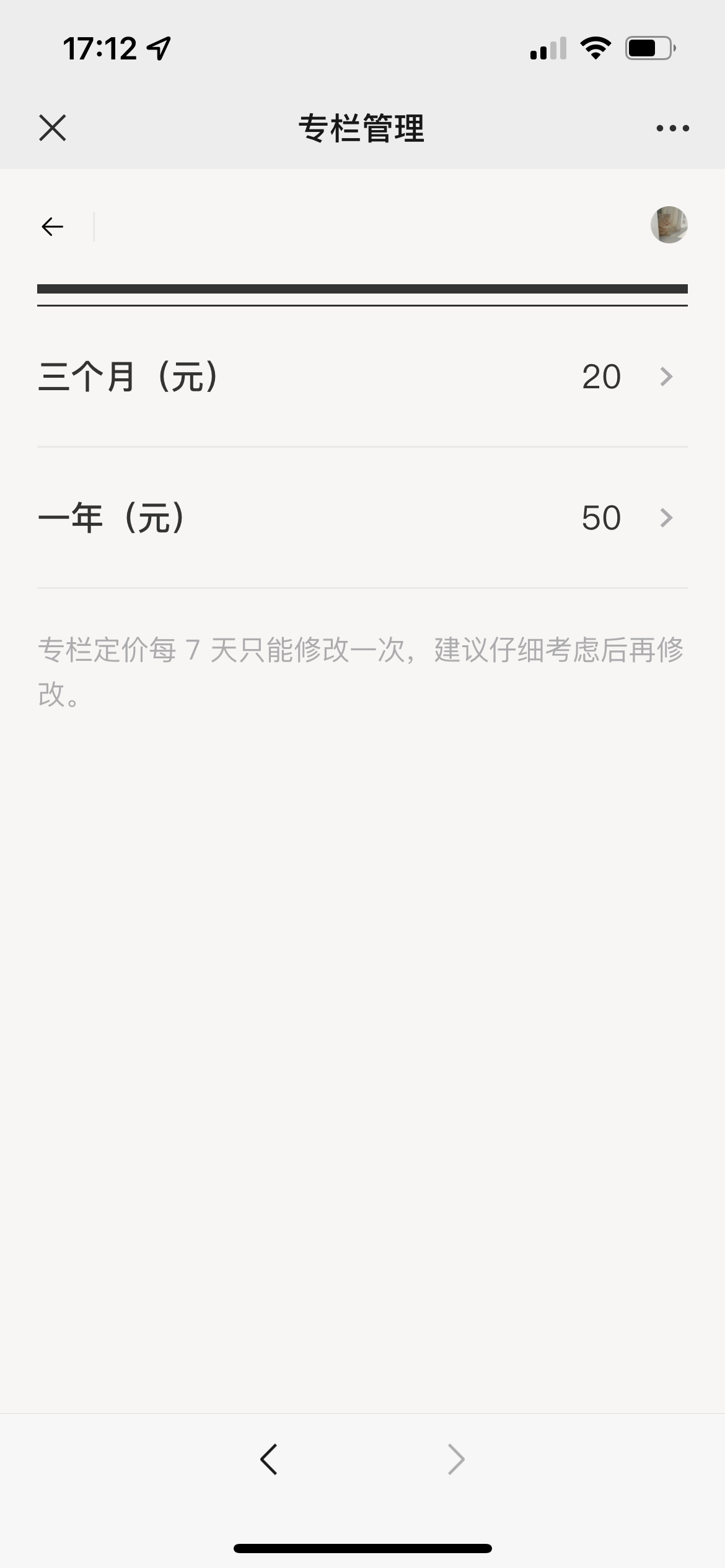Tap the back arrow under the title bar
Viewport: 725px width, 1568px height.
click(x=52, y=227)
